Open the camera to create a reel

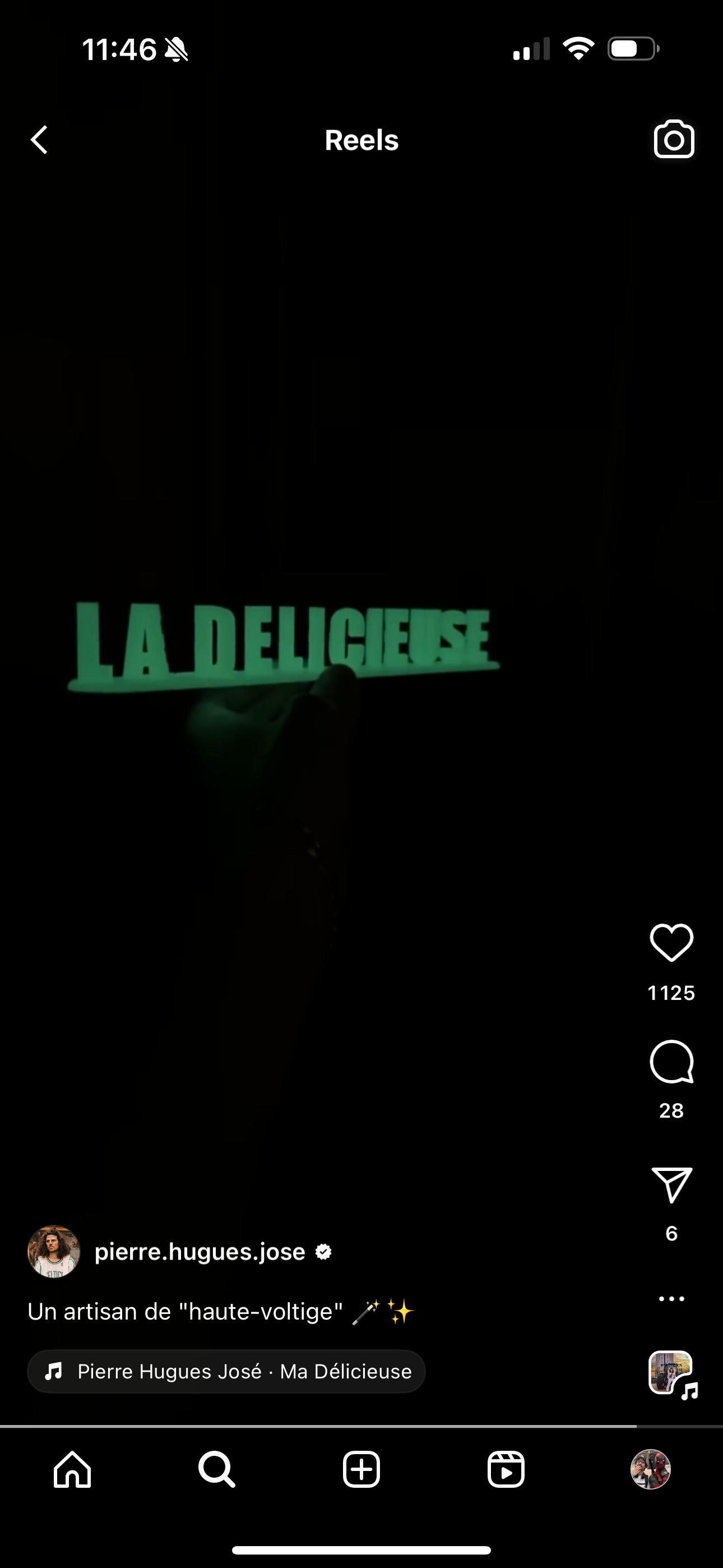(674, 140)
